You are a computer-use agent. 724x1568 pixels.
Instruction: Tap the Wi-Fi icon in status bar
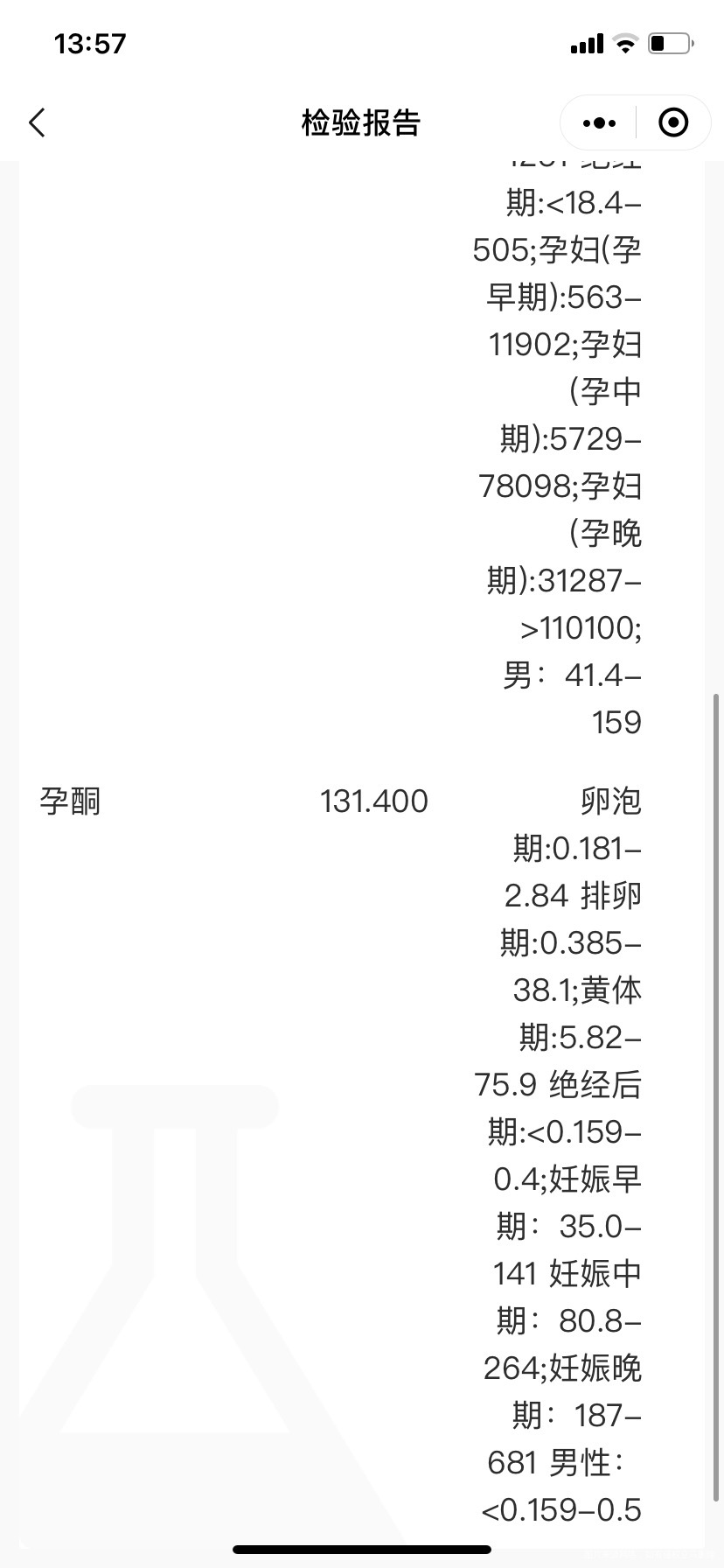(x=623, y=43)
